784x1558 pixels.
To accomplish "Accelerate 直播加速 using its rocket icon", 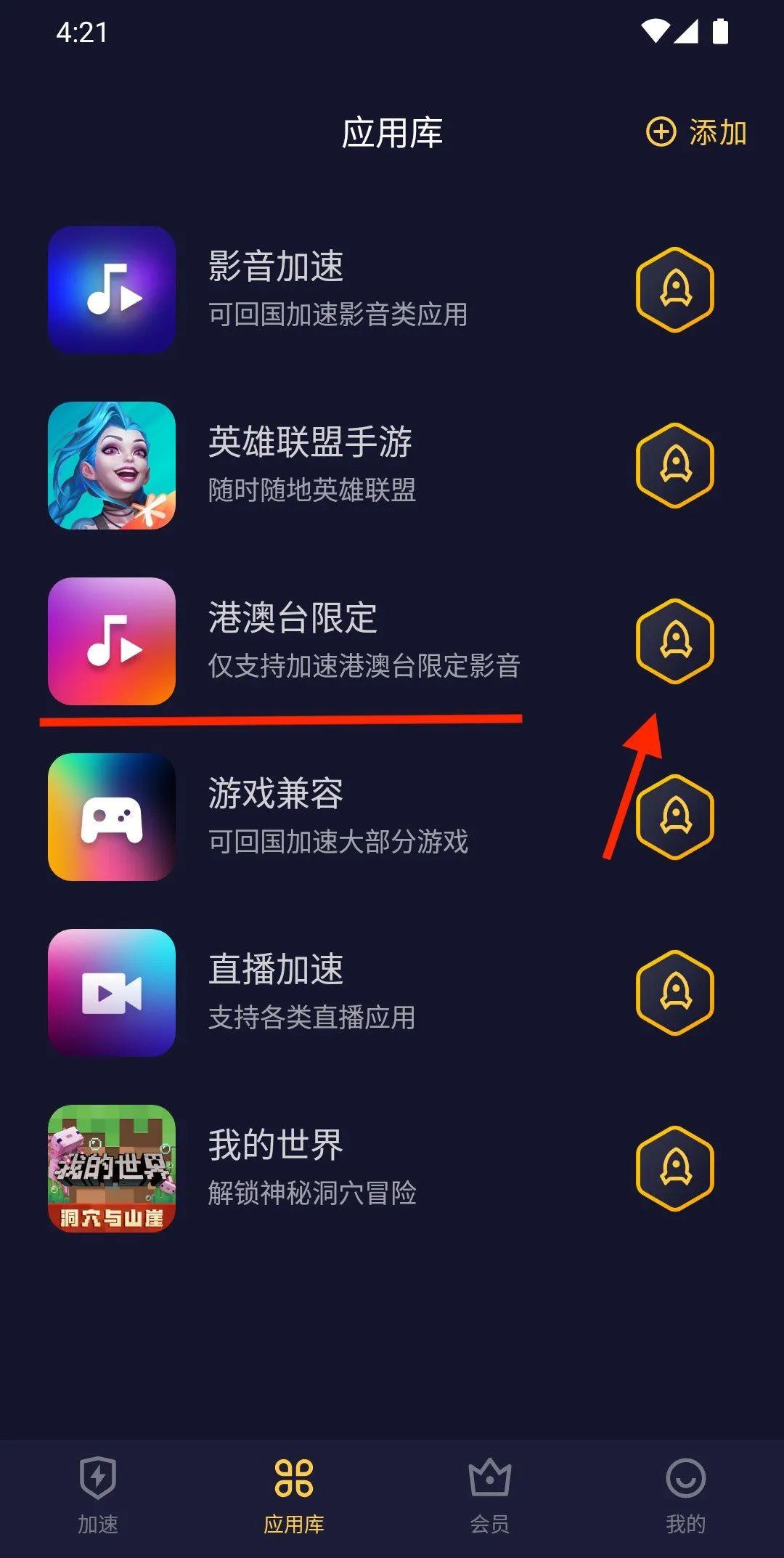I will 677,994.
